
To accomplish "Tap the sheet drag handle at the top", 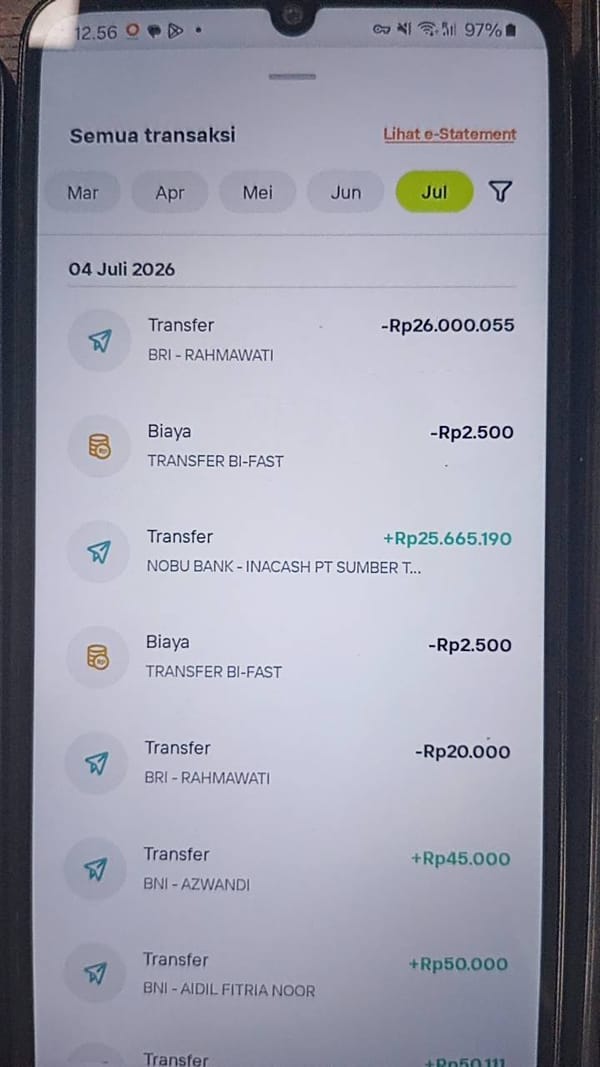I will (293, 76).
